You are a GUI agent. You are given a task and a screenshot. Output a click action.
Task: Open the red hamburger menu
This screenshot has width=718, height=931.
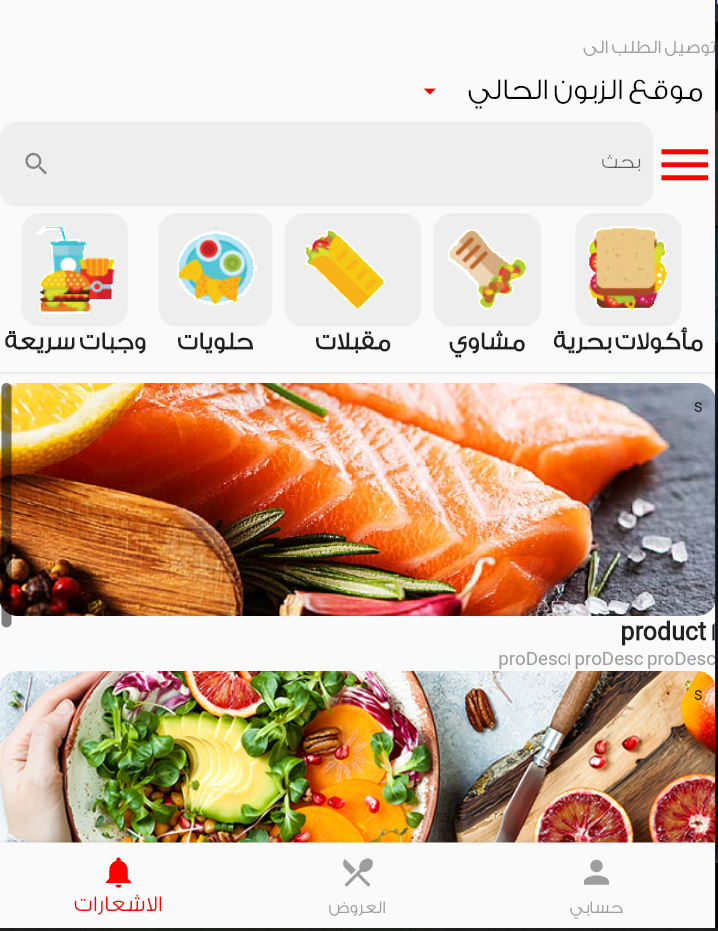(684, 164)
